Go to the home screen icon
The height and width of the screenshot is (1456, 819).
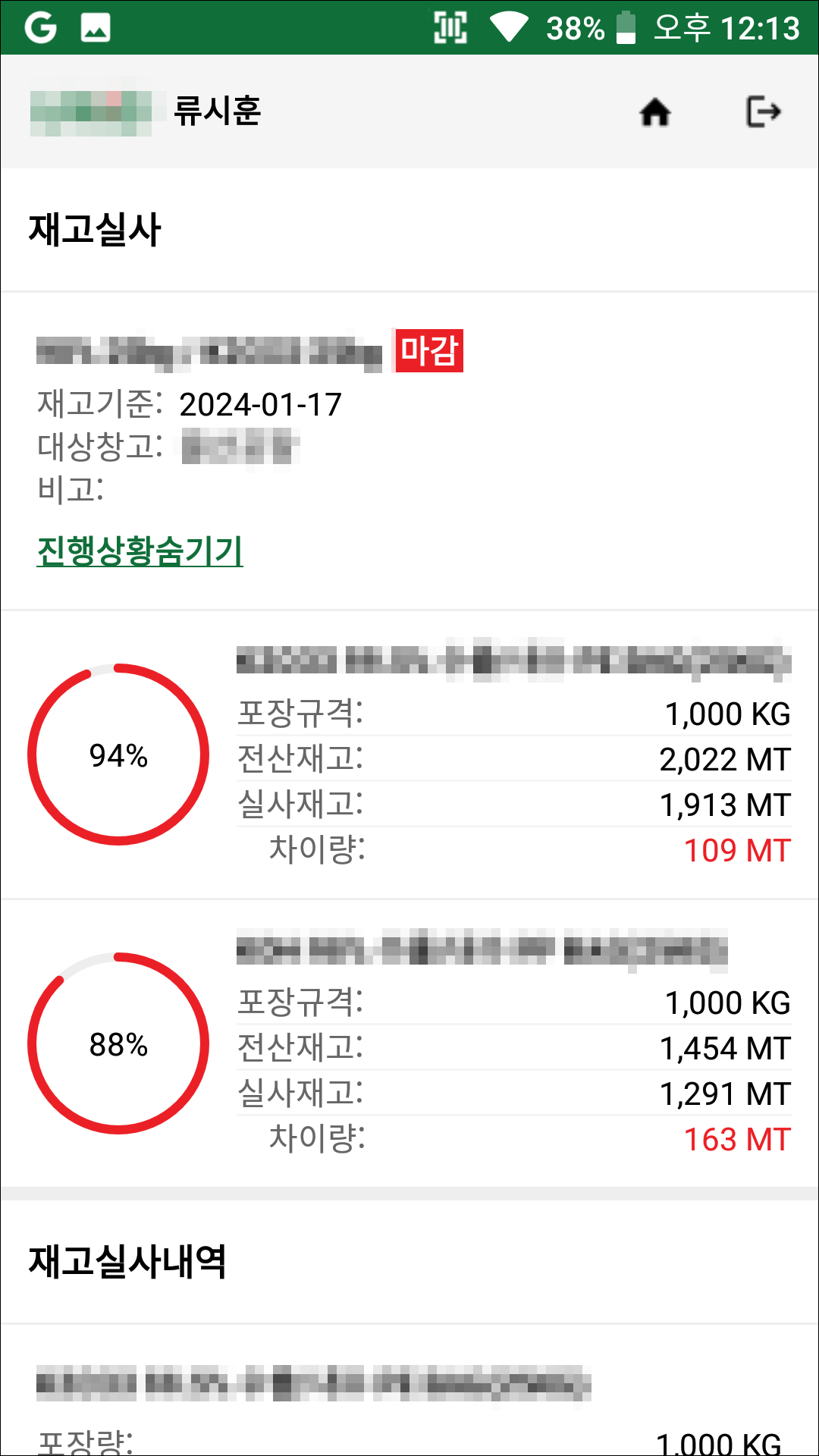point(655,112)
